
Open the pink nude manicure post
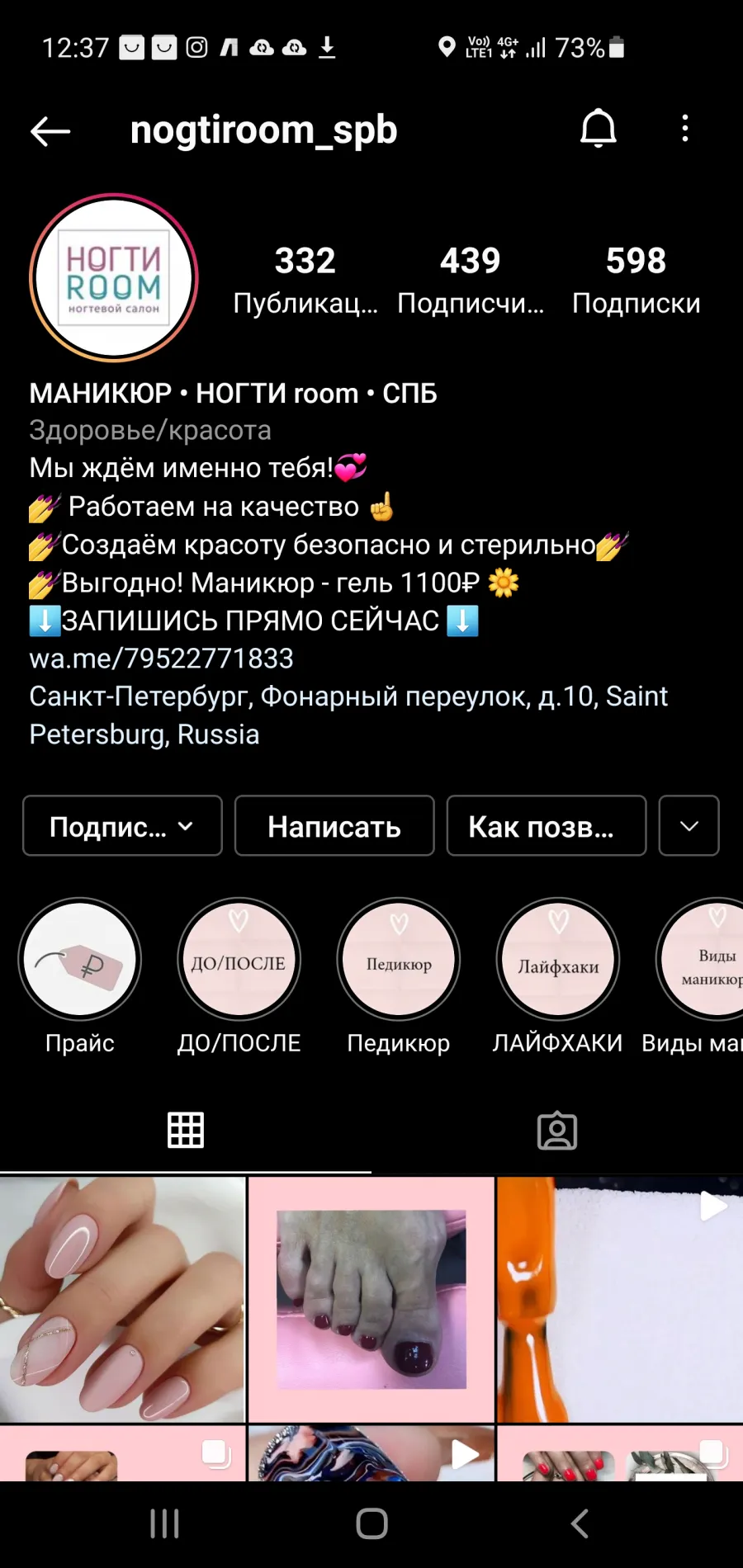(x=122, y=1300)
